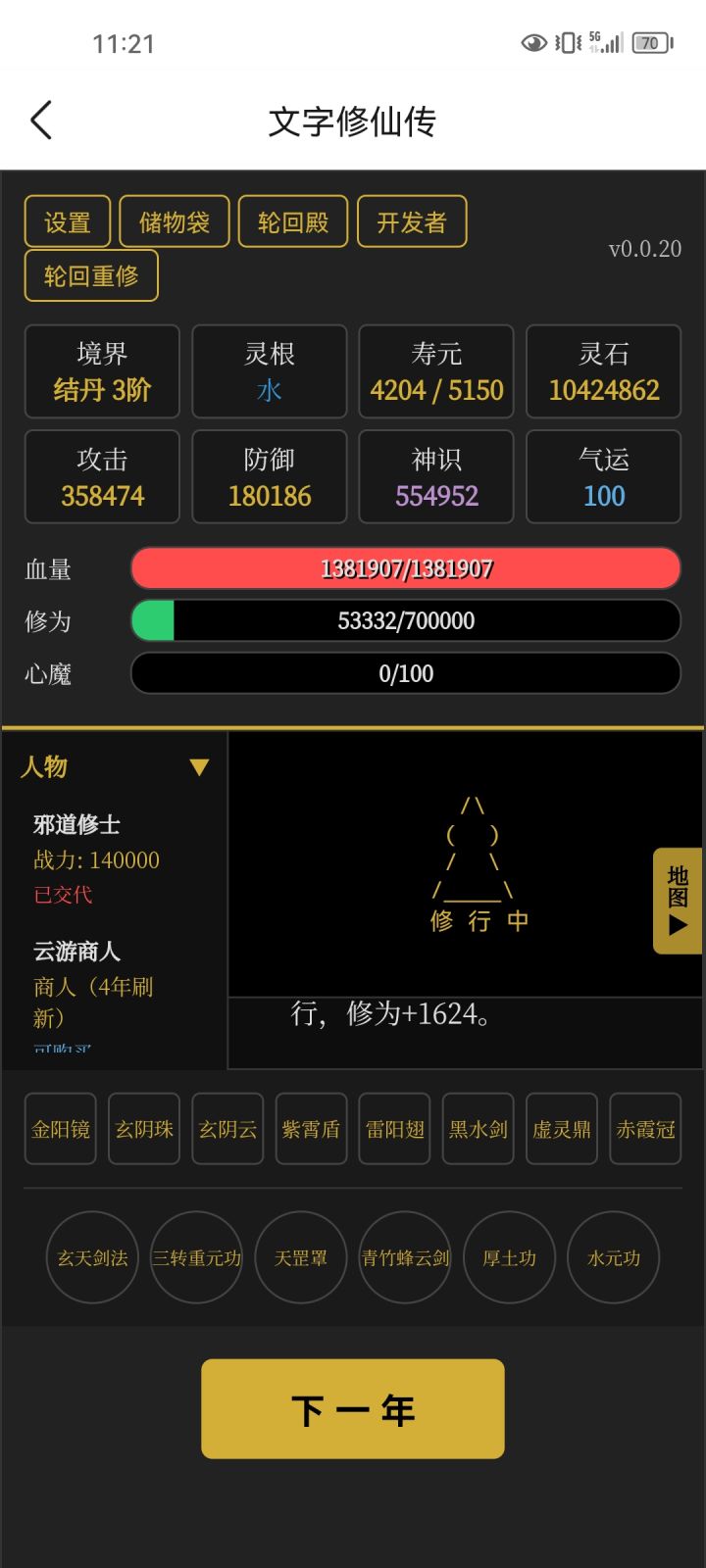The width and height of the screenshot is (706, 1568).
Task: Activate the 三转重元功 skill
Action: point(196,1257)
